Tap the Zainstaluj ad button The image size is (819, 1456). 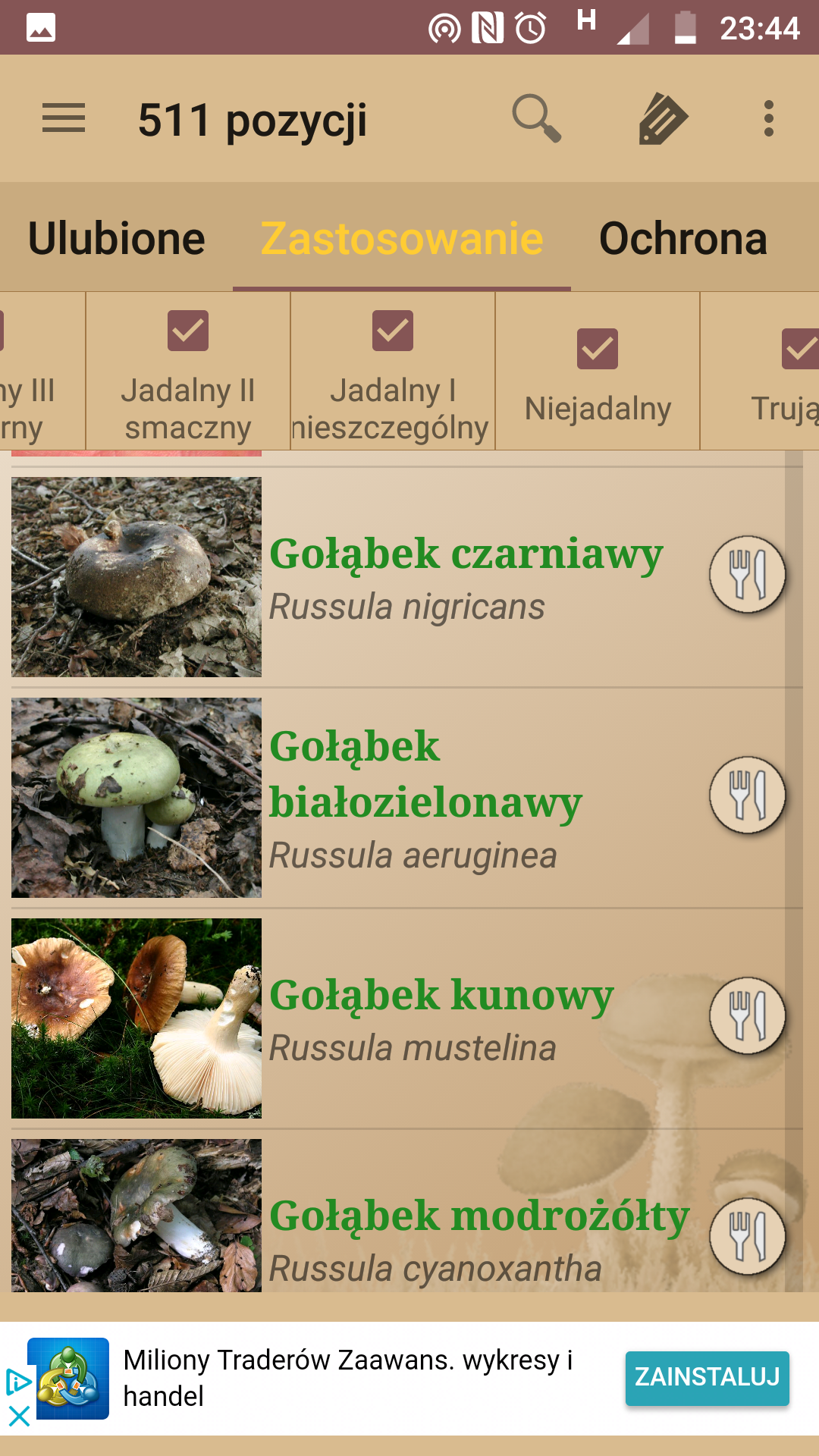[708, 1377]
